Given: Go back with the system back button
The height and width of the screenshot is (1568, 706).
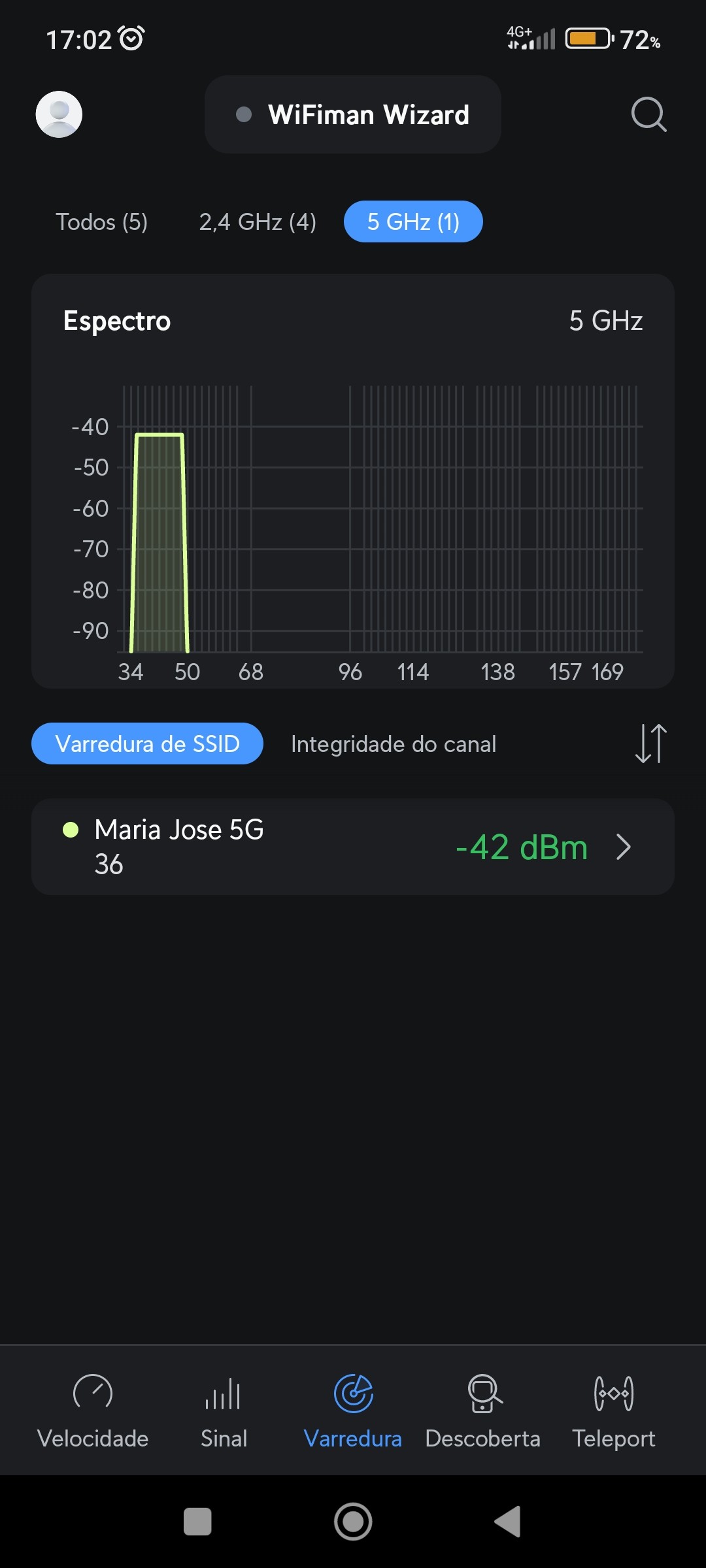Looking at the screenshot, I should tap(507, 1522).
